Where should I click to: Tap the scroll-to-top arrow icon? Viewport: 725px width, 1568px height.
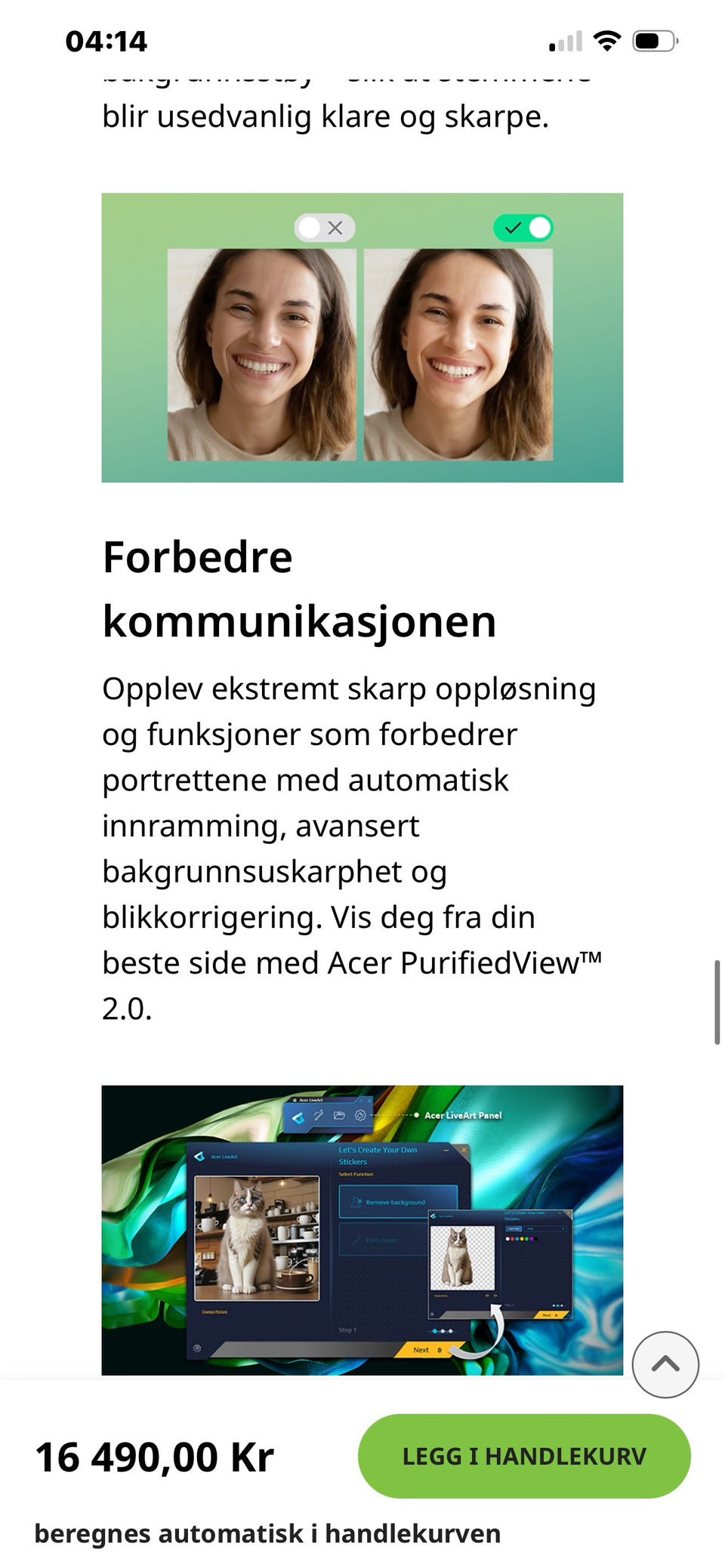(665, 1364)
